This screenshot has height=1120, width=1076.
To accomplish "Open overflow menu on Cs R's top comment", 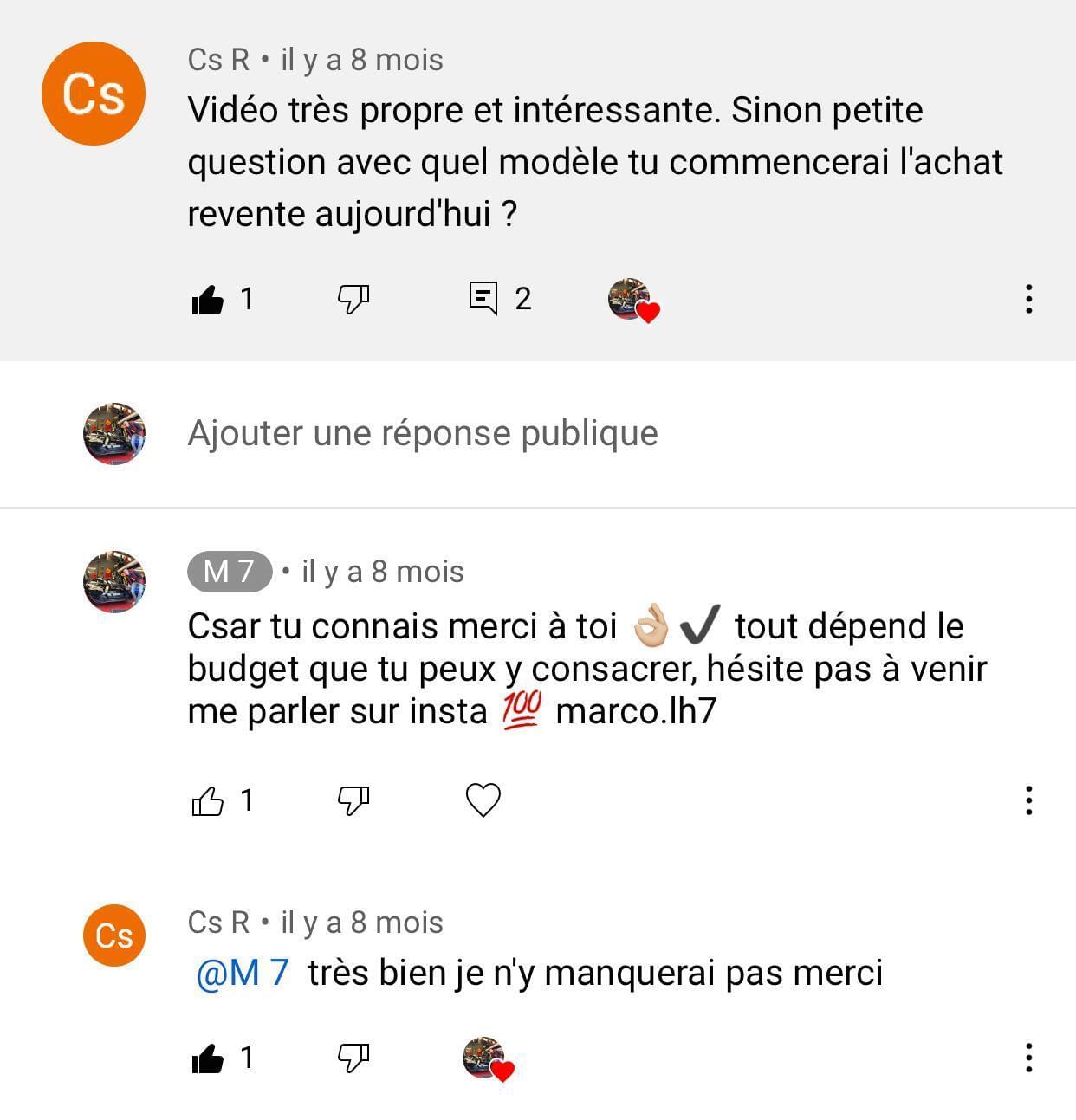I will [1028, 299].
